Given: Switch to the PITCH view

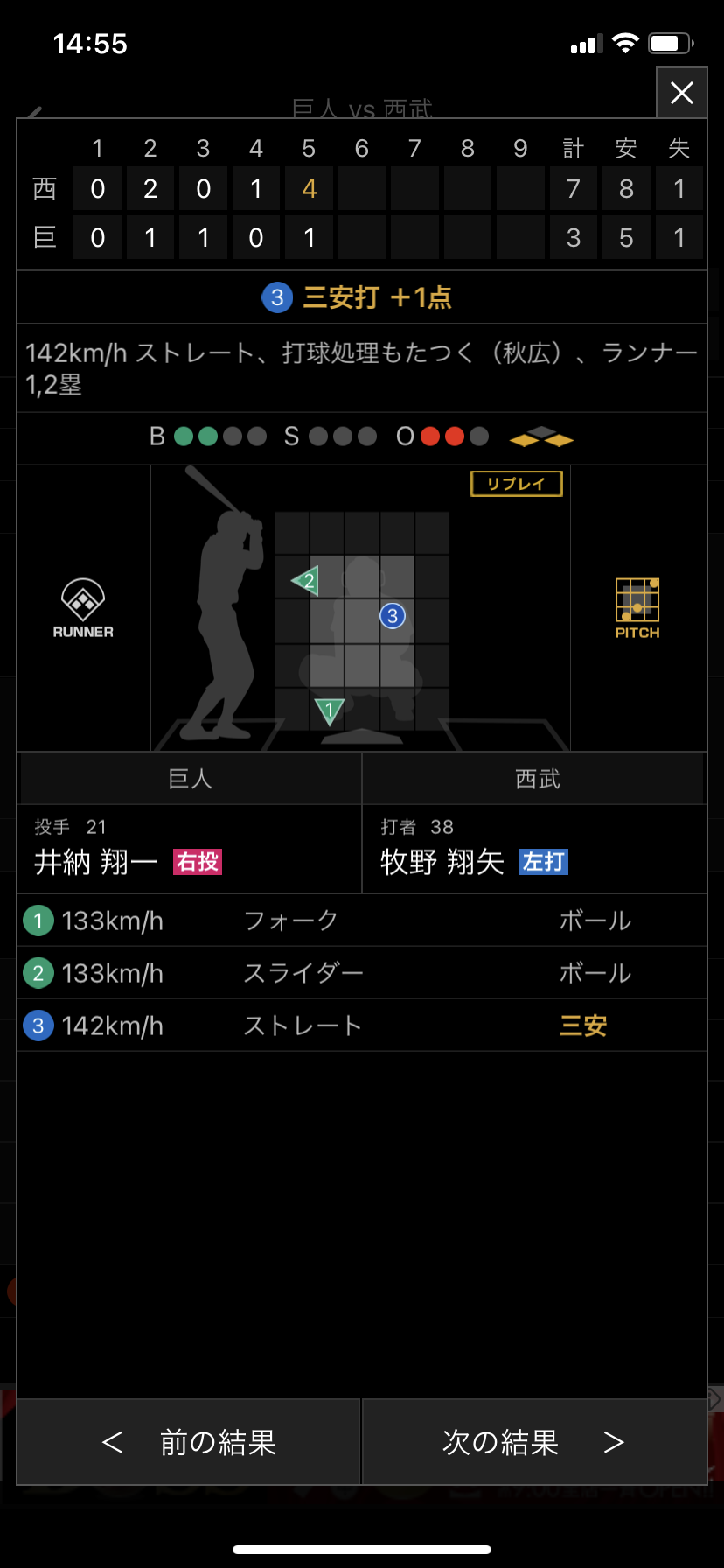Looking at the screenshot, I should point(637,608).
